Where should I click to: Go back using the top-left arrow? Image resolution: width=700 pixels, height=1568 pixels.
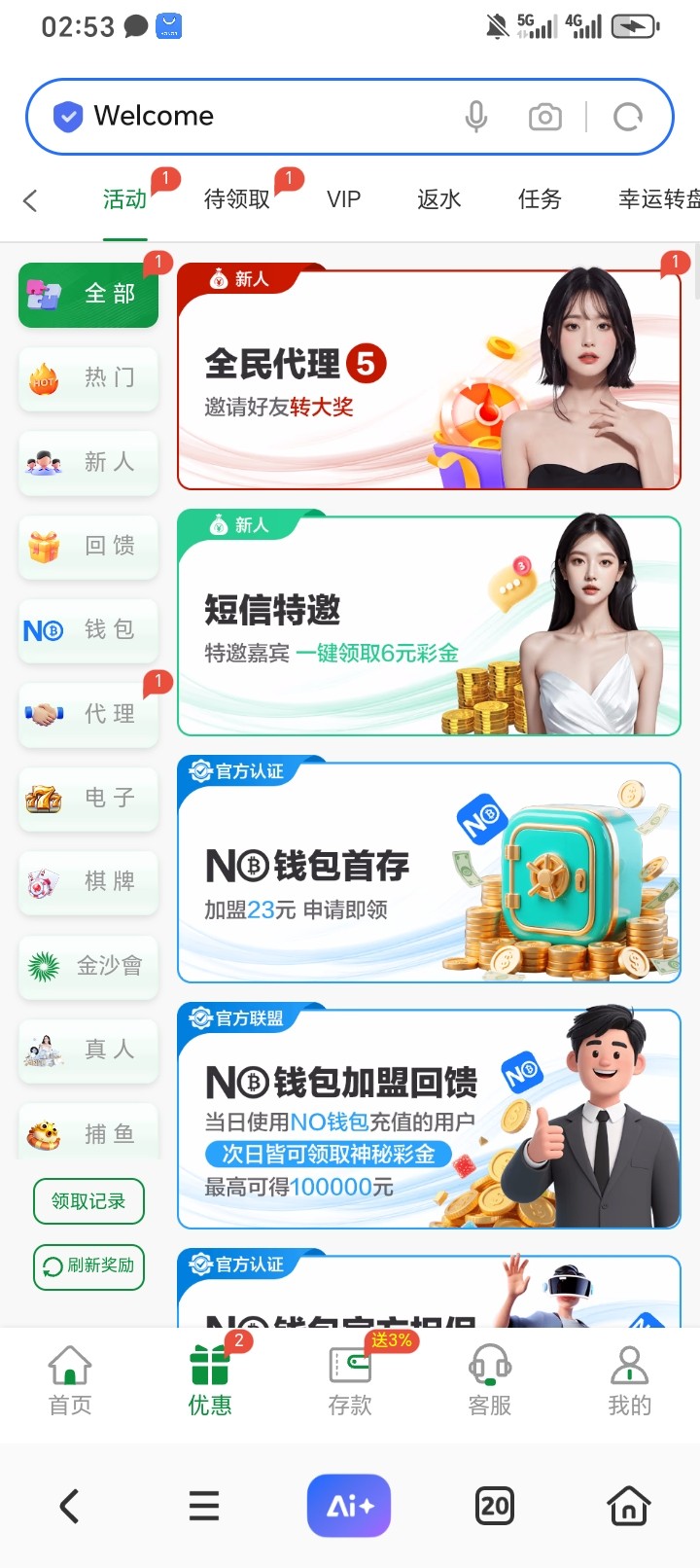[x=30, y=200]
